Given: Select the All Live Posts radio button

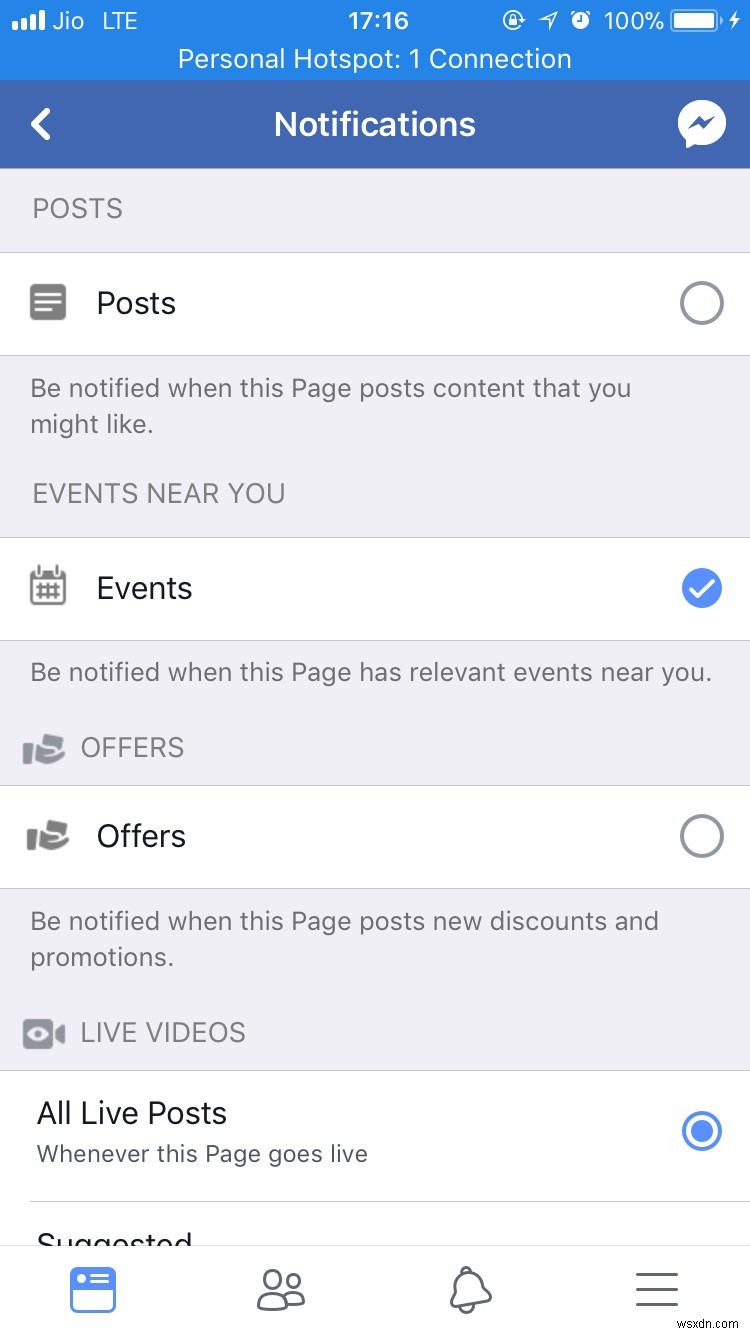Looking at the screenshot, I should [x=701, y=1131].
